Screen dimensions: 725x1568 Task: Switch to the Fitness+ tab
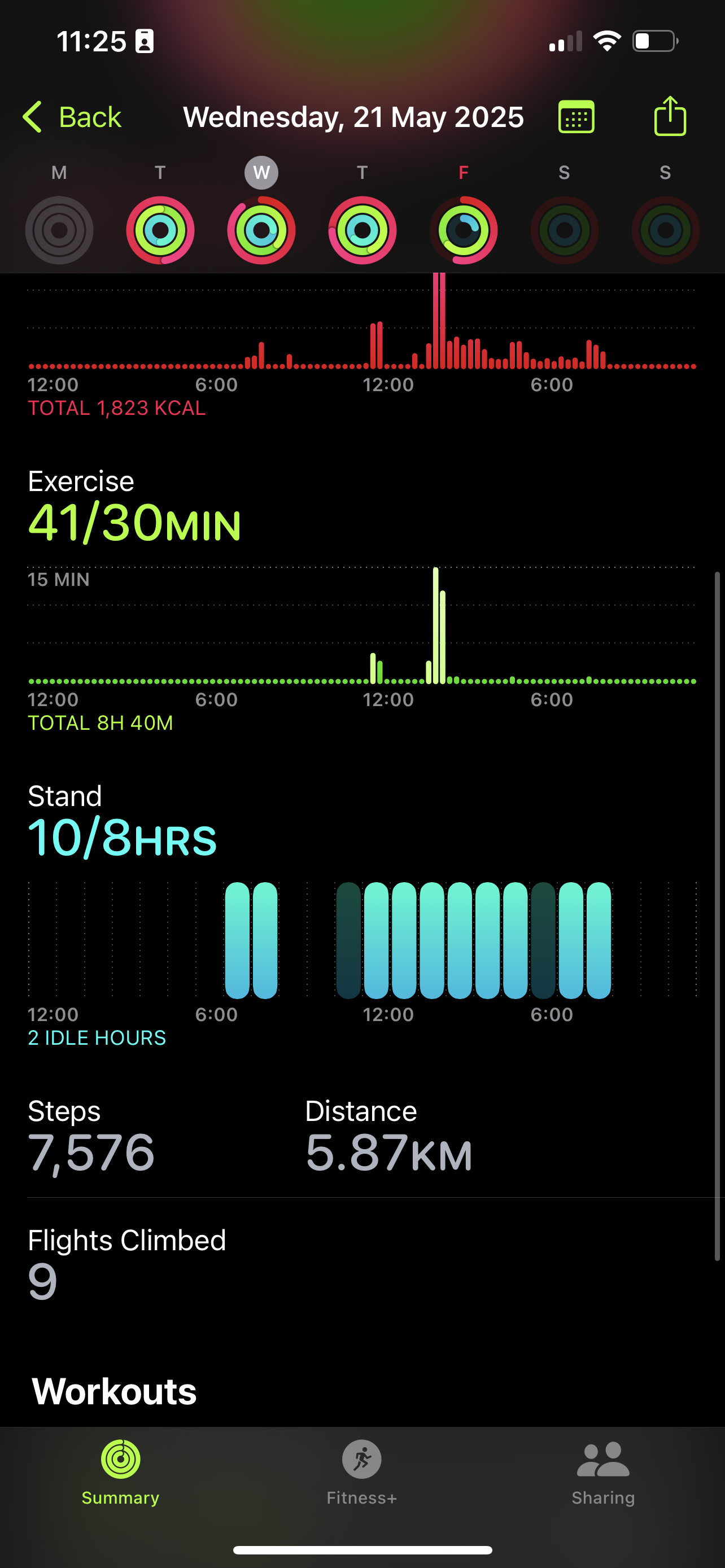click(361, 1473)
